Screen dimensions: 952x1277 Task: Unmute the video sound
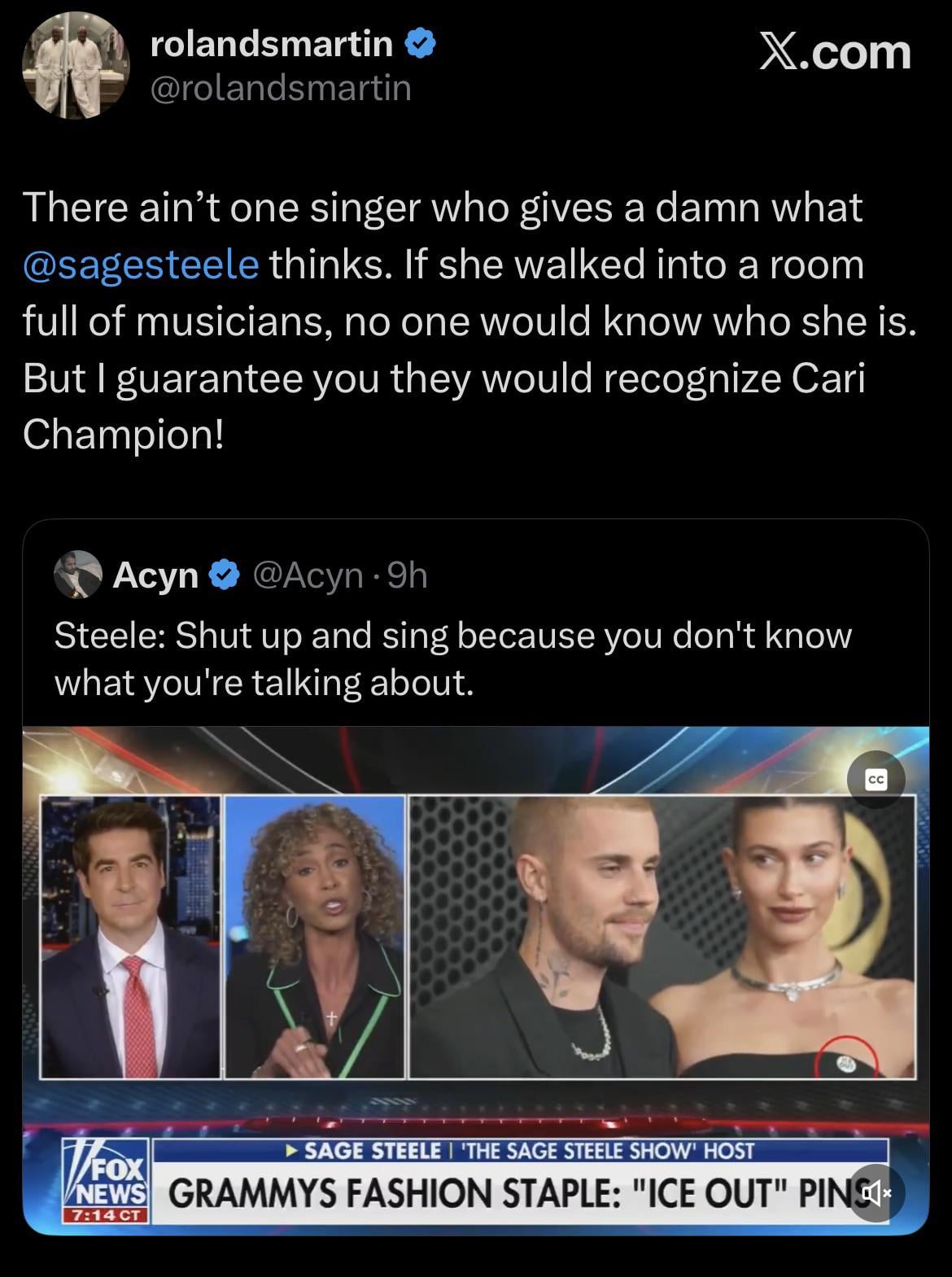coord(876,1193)
